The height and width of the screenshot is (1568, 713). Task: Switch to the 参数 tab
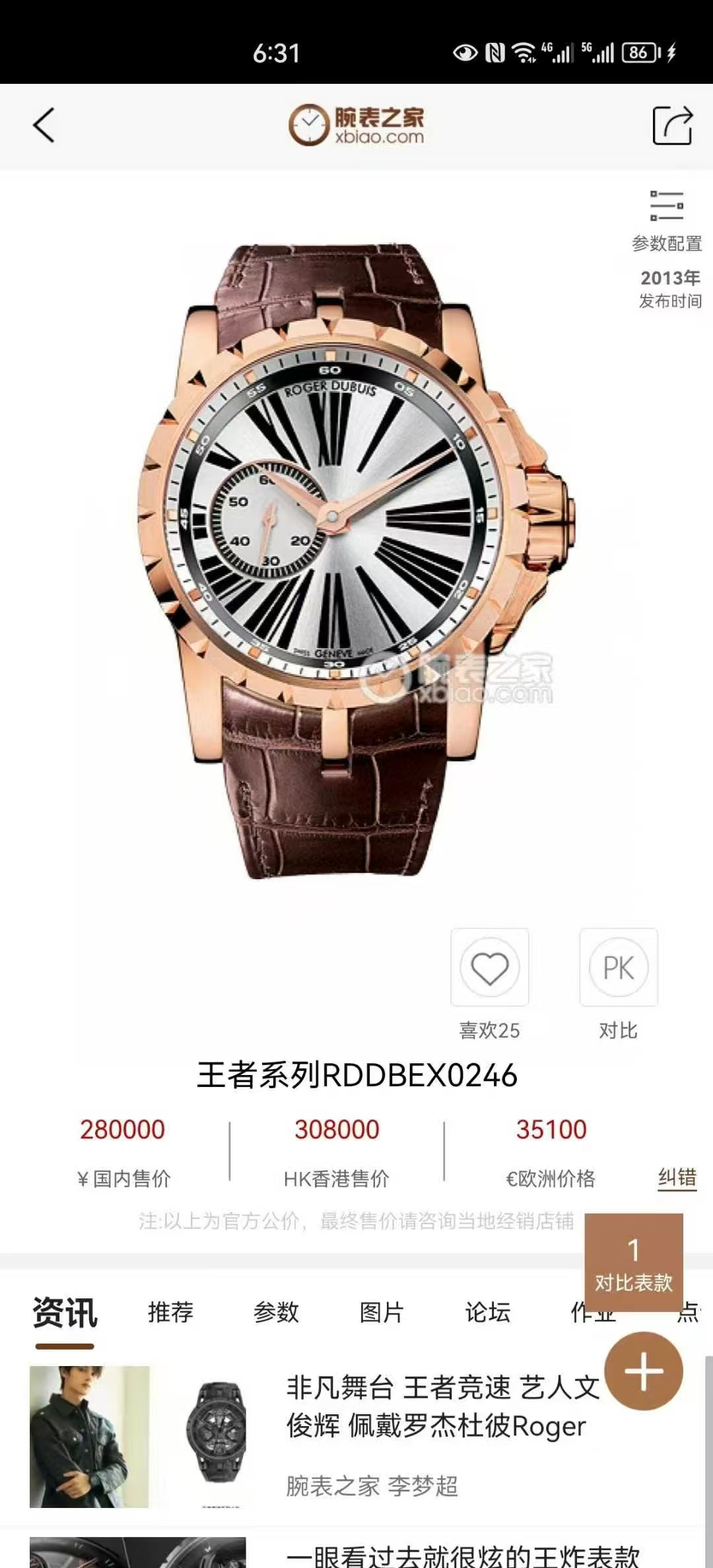276,1312
